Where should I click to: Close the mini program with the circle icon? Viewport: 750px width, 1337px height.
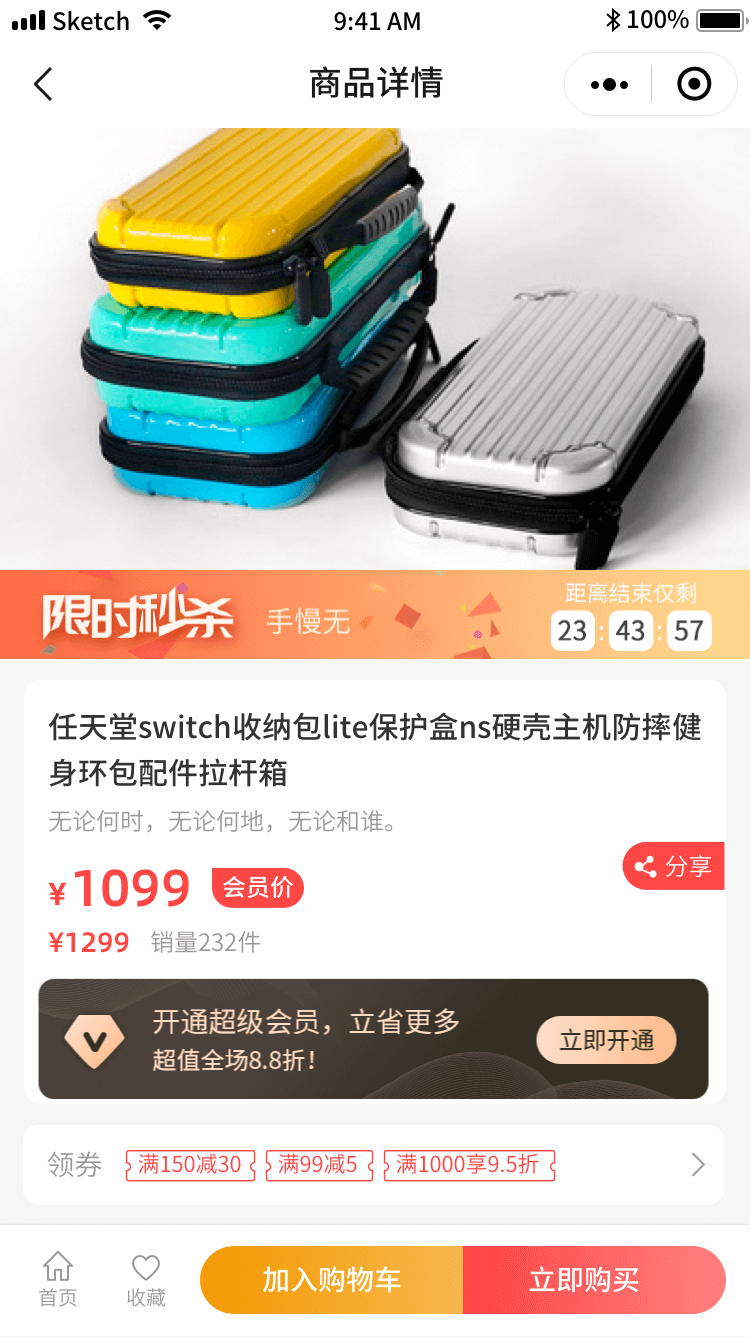click(694, 84)
